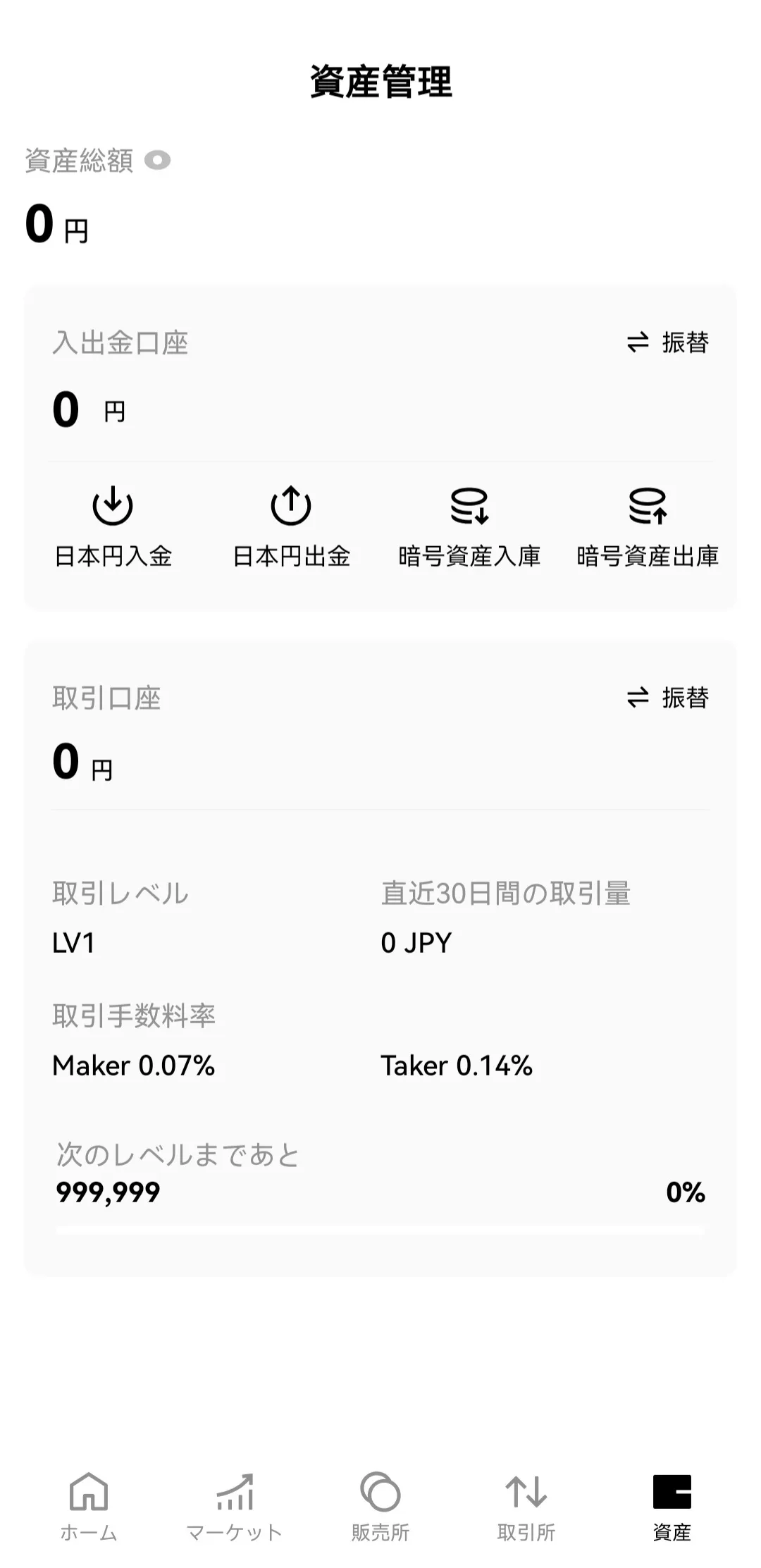
Task: Tap 振替 in the 入出金口座 card
Action: click(667, 342)
